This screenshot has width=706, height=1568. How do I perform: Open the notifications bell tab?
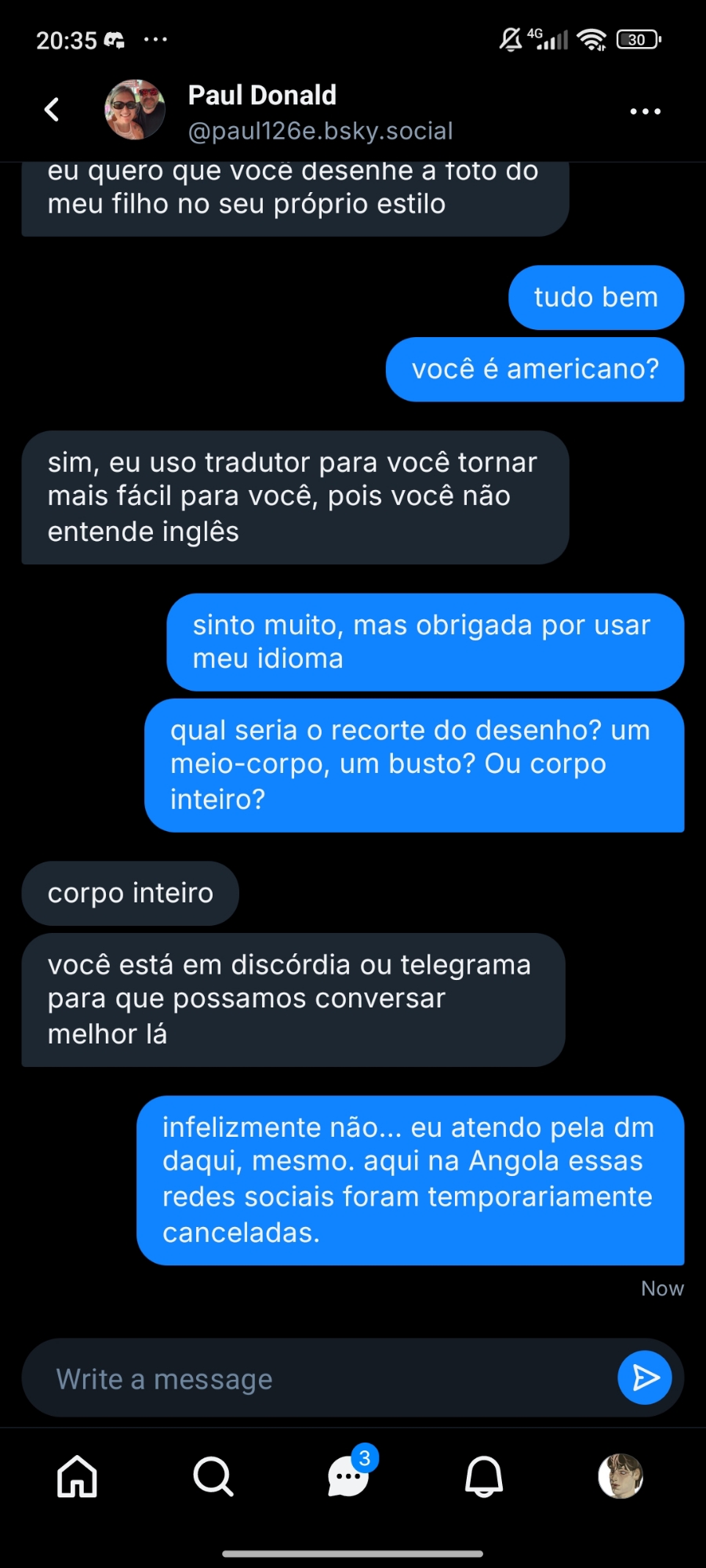click(484, 1477)
